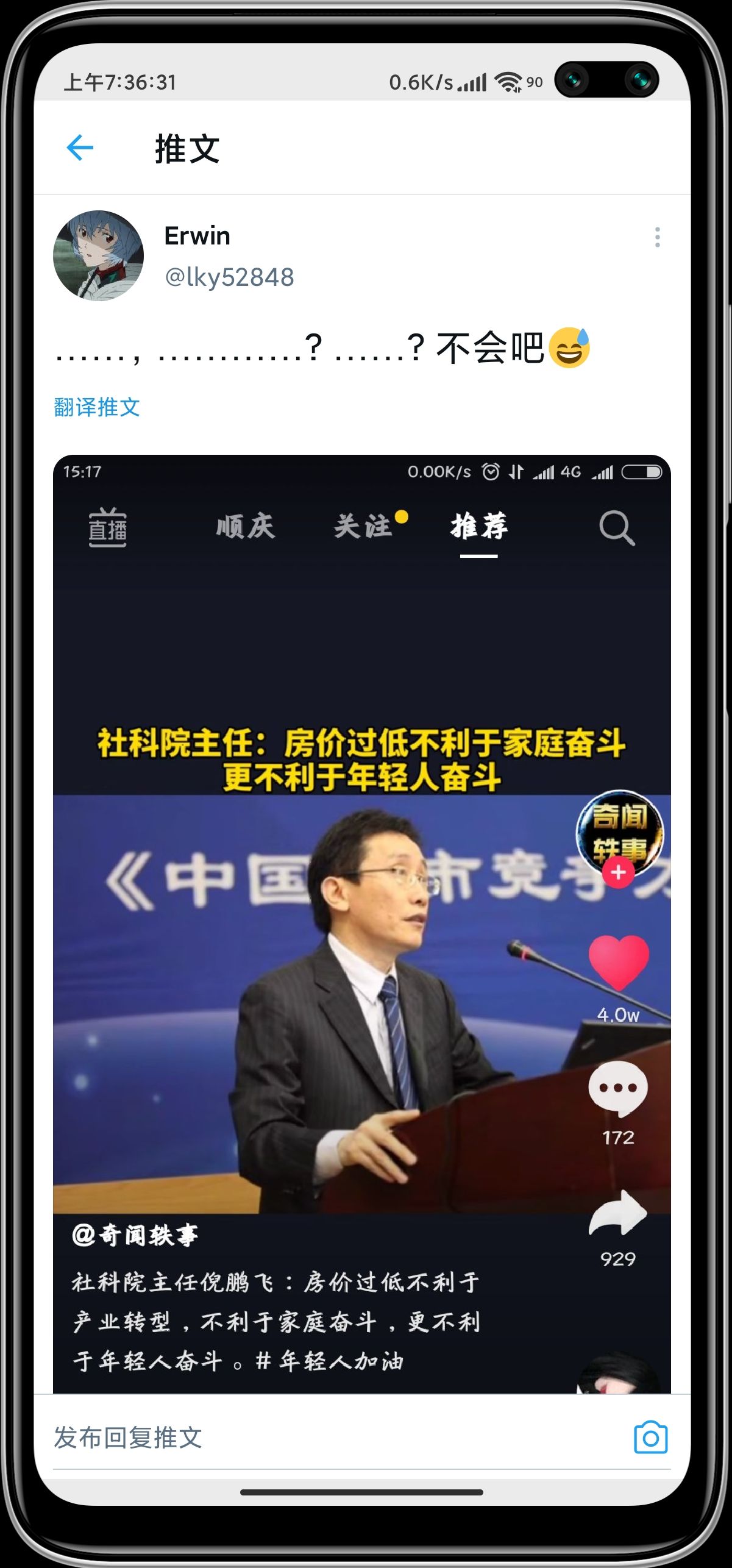This screenshot has width=732, height=1568.
Task: Open Erwin's profile from the name
Action: pyautogui.click(x=197, y=236)
